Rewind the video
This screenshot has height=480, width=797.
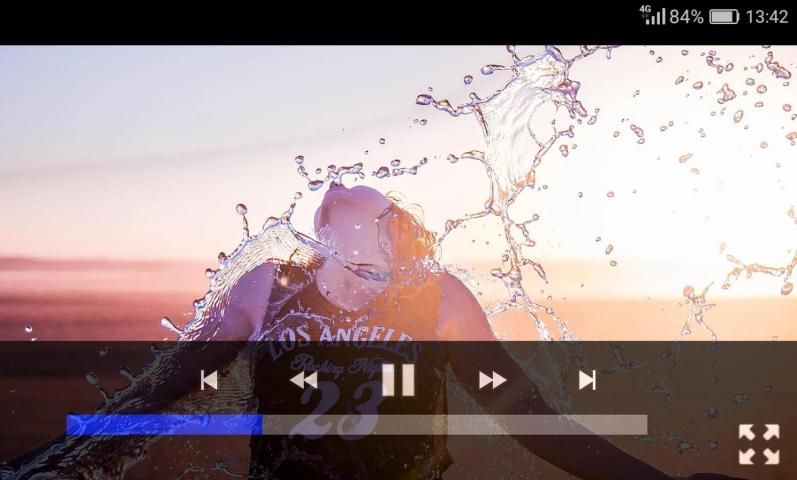tap(302, 380)
